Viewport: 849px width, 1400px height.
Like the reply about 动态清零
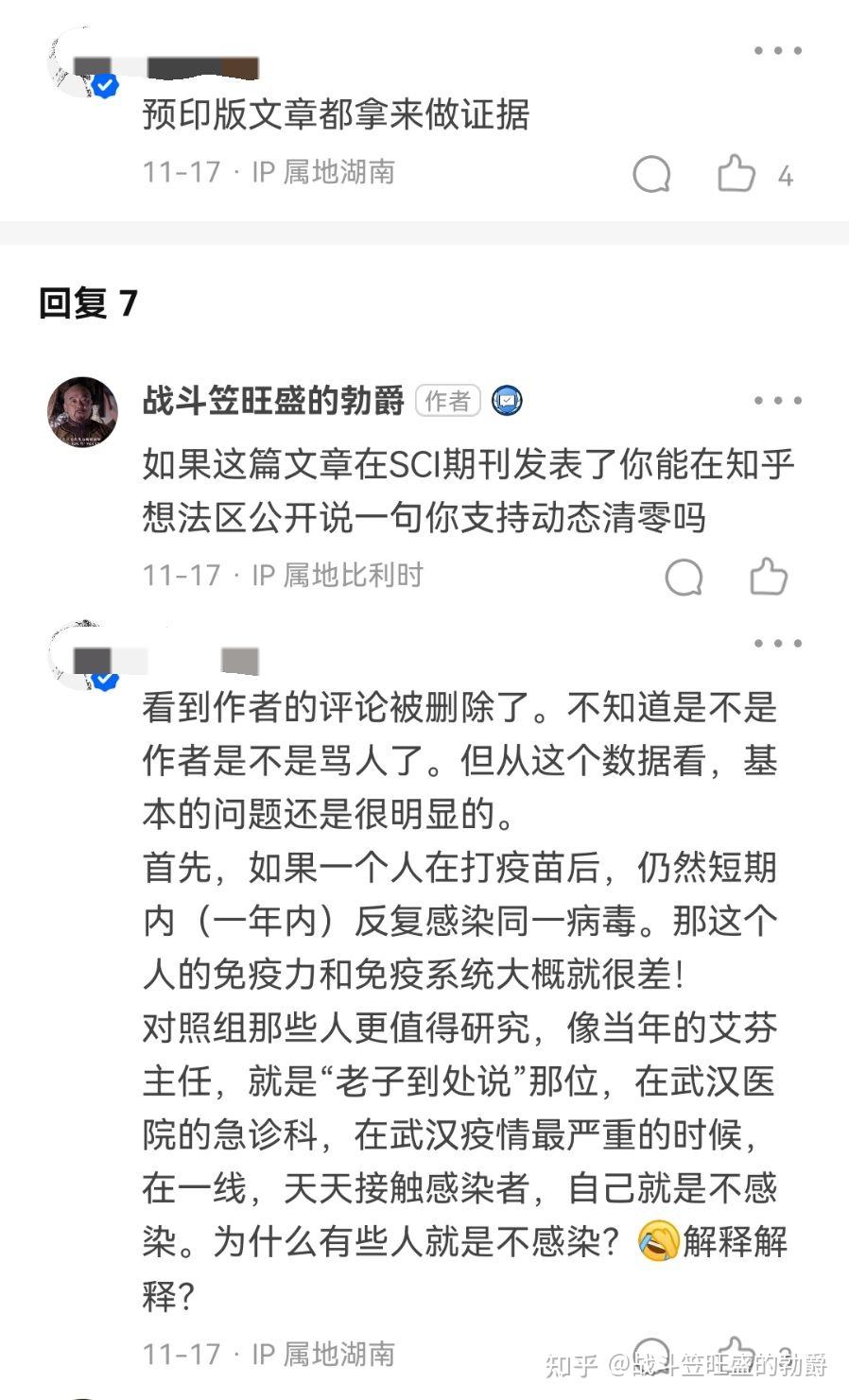click(768, 577)
